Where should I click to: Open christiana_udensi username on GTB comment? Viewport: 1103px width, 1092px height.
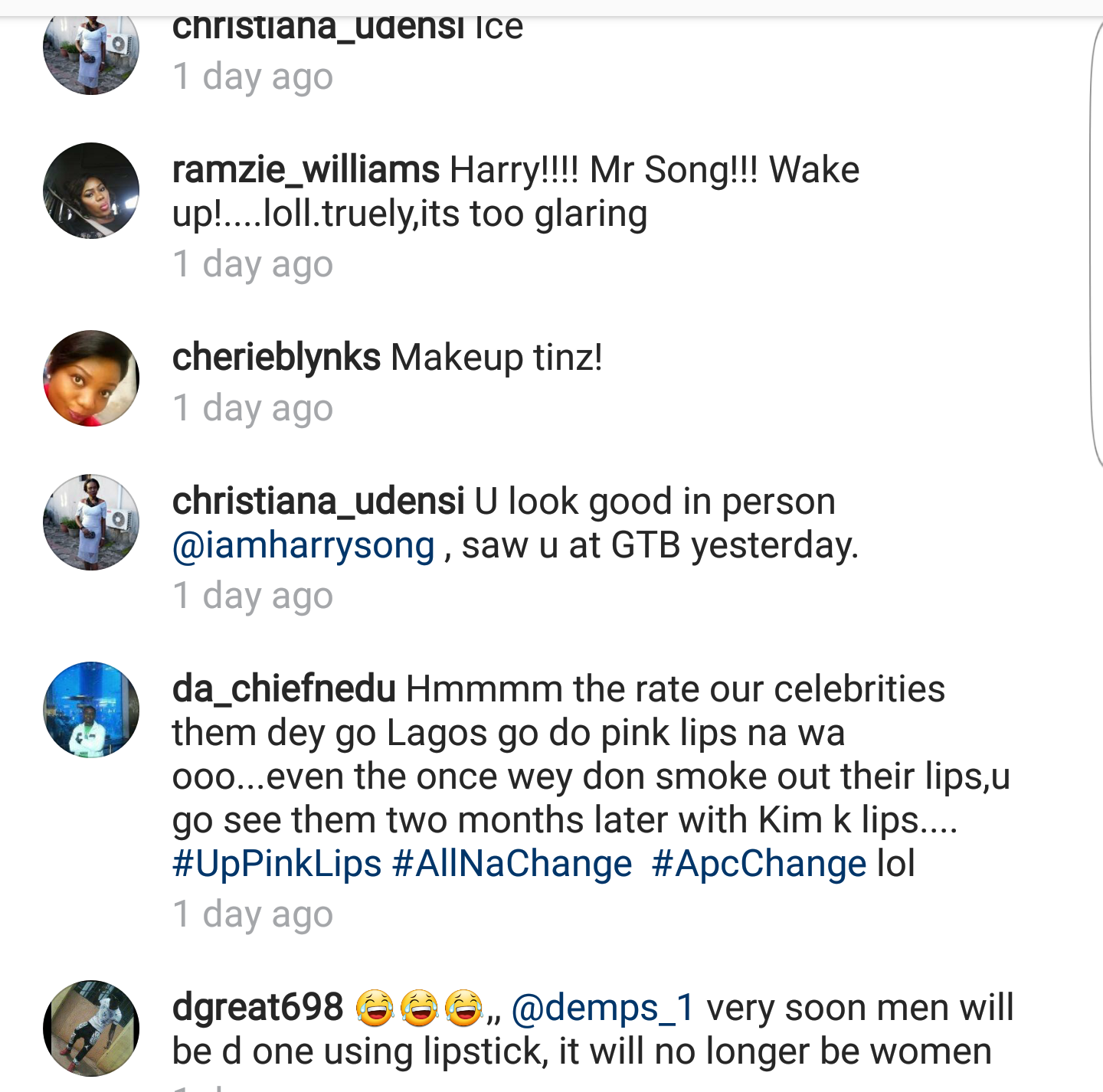point(318,502)
